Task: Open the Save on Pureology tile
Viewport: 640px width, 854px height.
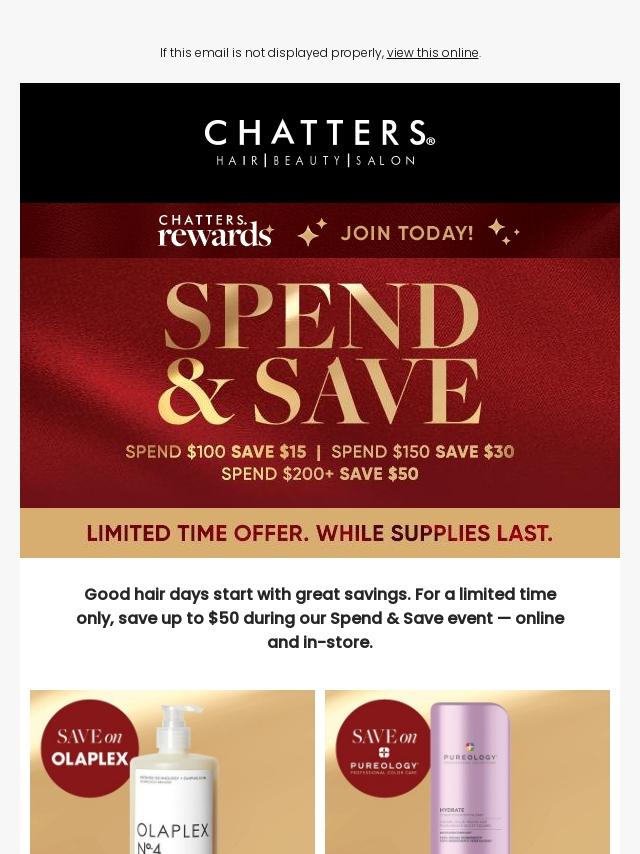Action: [467, 772]
